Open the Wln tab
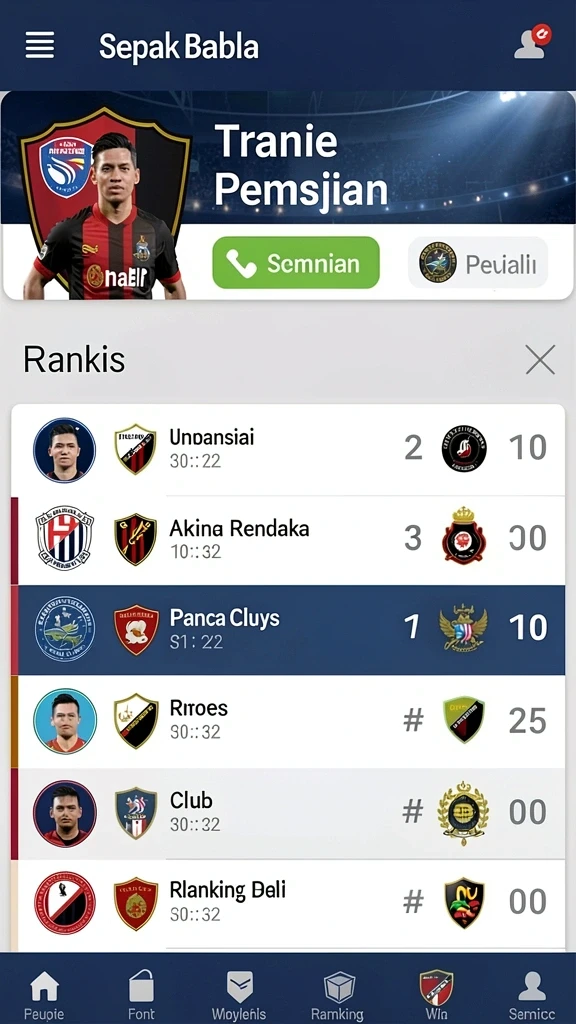The width and height of the screenshot is (576, 1024). [436, 993]
